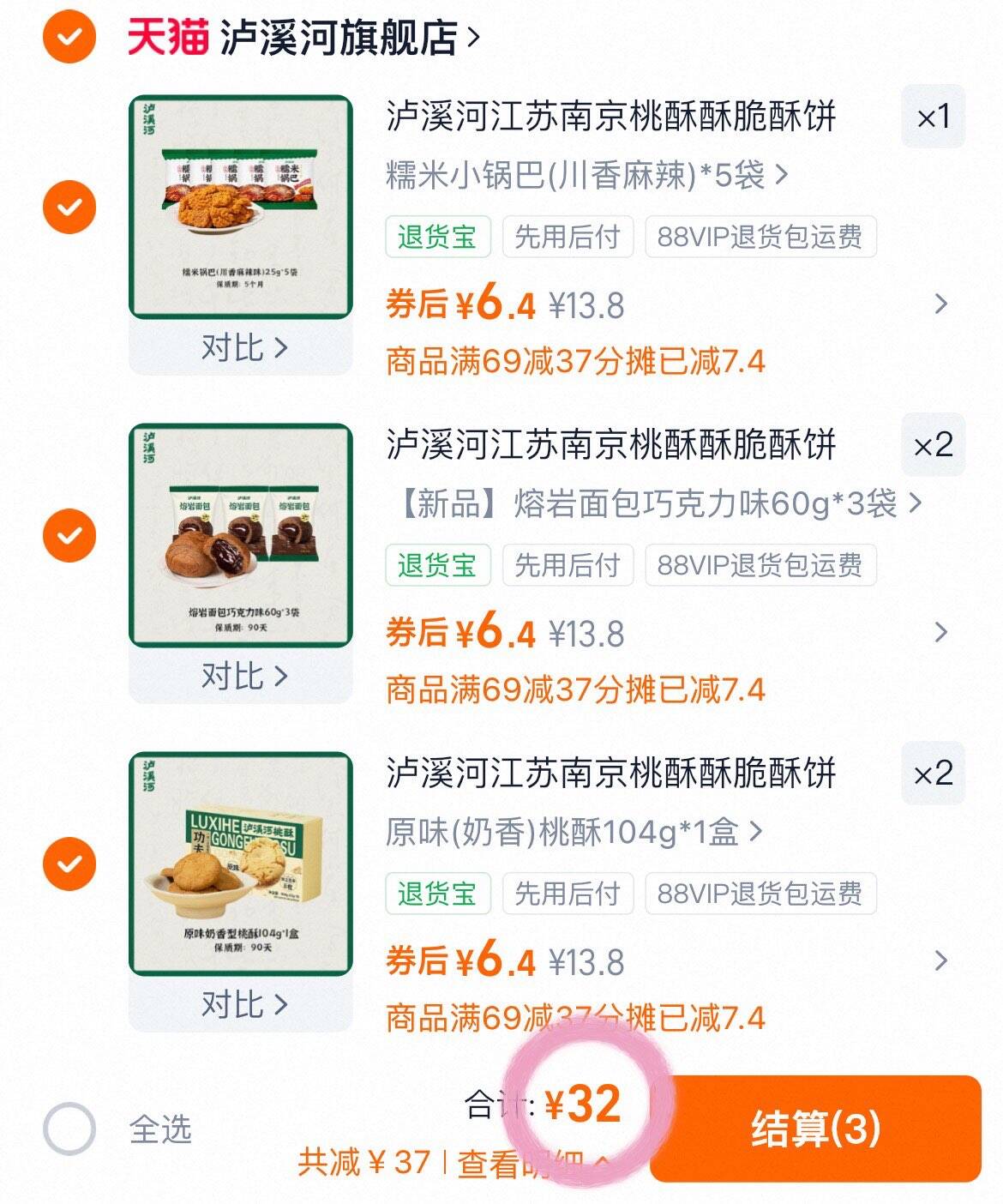
Task: Check out with the 结算(3) button
Action: 814,1129
